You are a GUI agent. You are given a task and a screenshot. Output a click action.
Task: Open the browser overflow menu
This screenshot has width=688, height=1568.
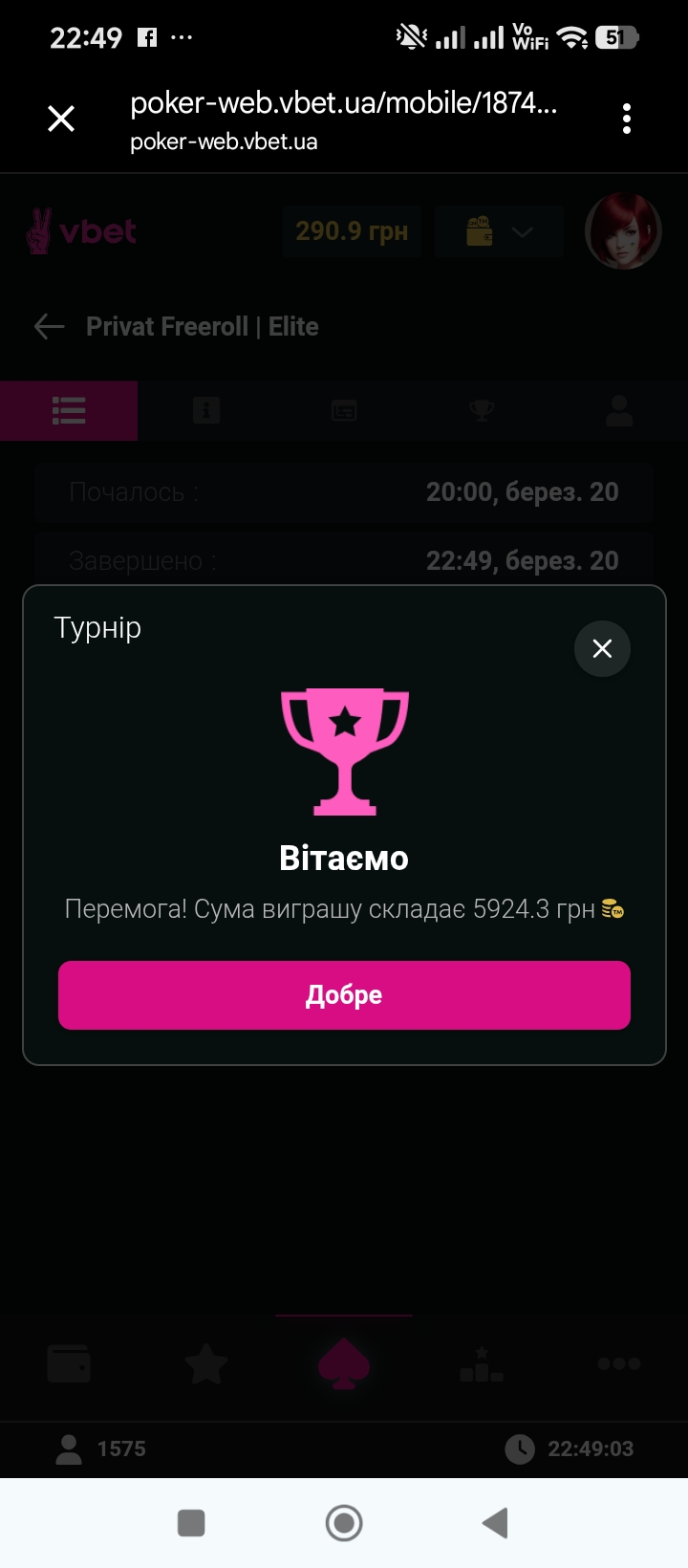tap(626, 119)
